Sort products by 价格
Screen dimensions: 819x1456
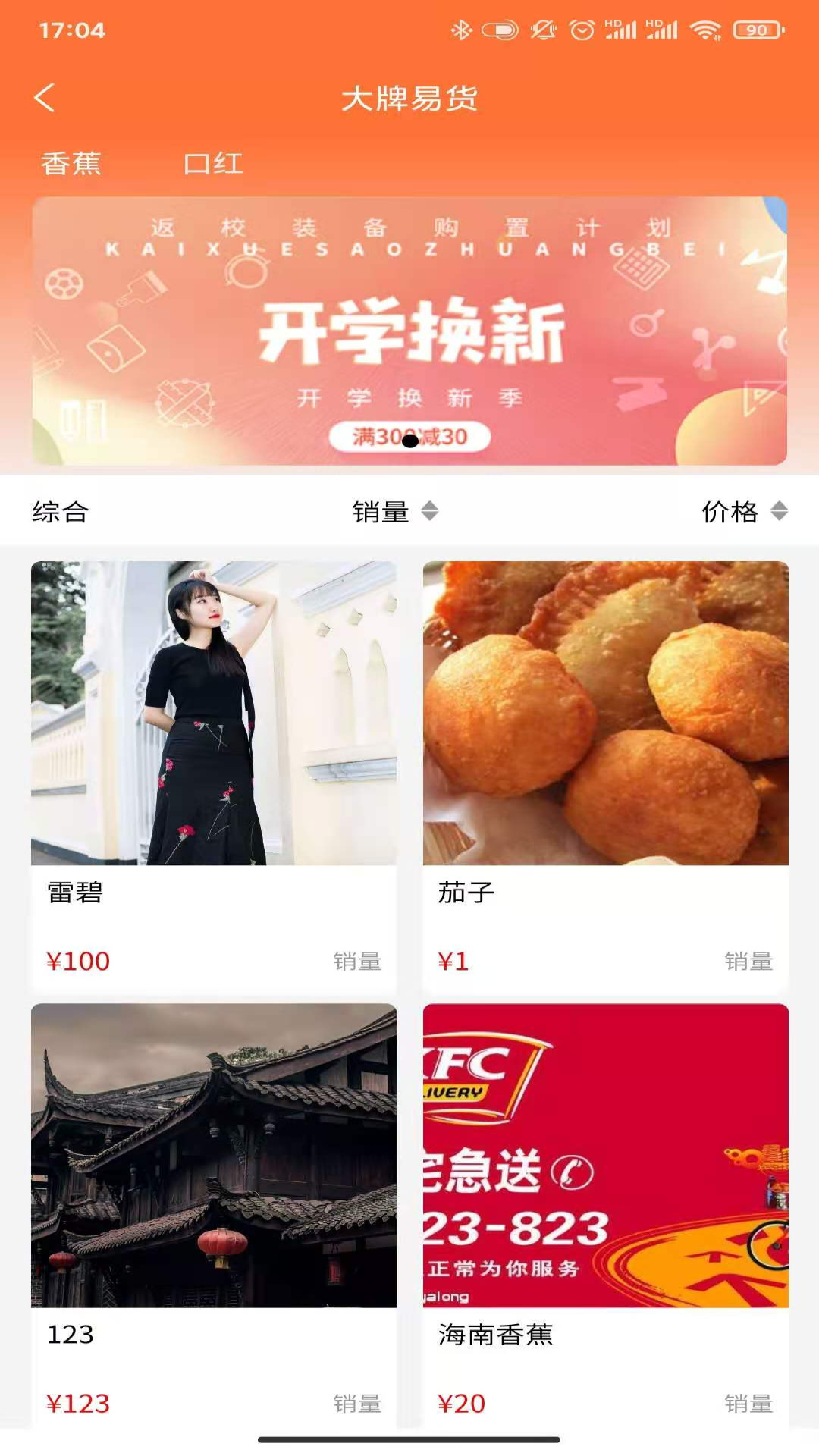pyautogui.click(x=743, y=512)
